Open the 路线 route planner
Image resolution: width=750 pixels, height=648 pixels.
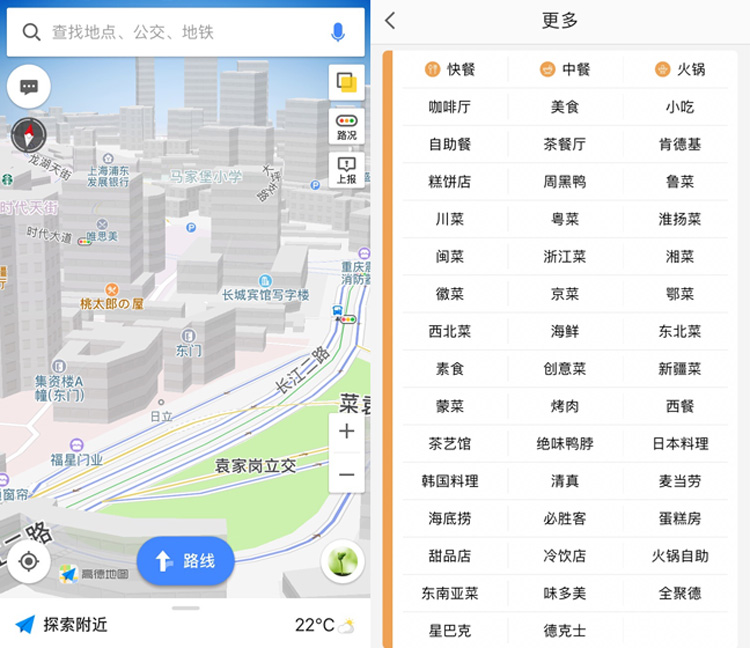click(185, 561)
